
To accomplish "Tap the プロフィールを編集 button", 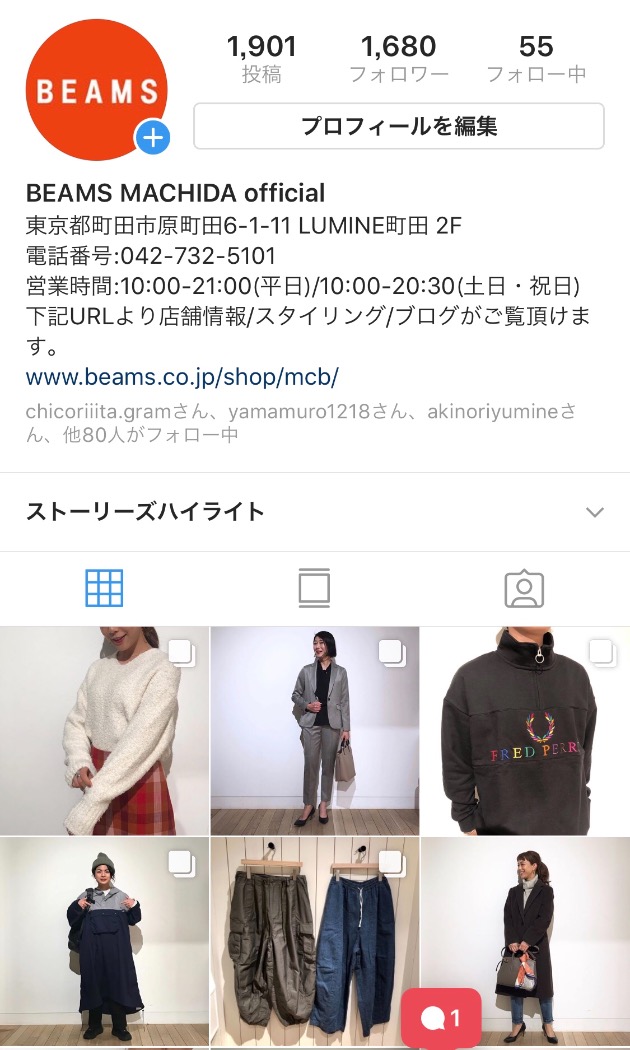I will pos(399,126).
